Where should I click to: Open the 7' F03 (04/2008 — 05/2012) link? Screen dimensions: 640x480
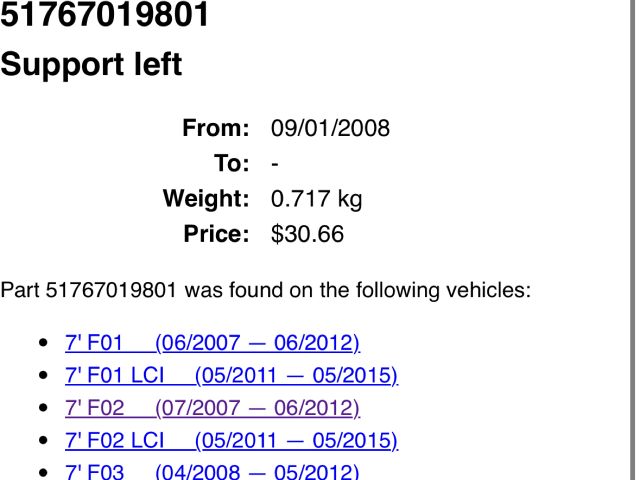[212, 472]
